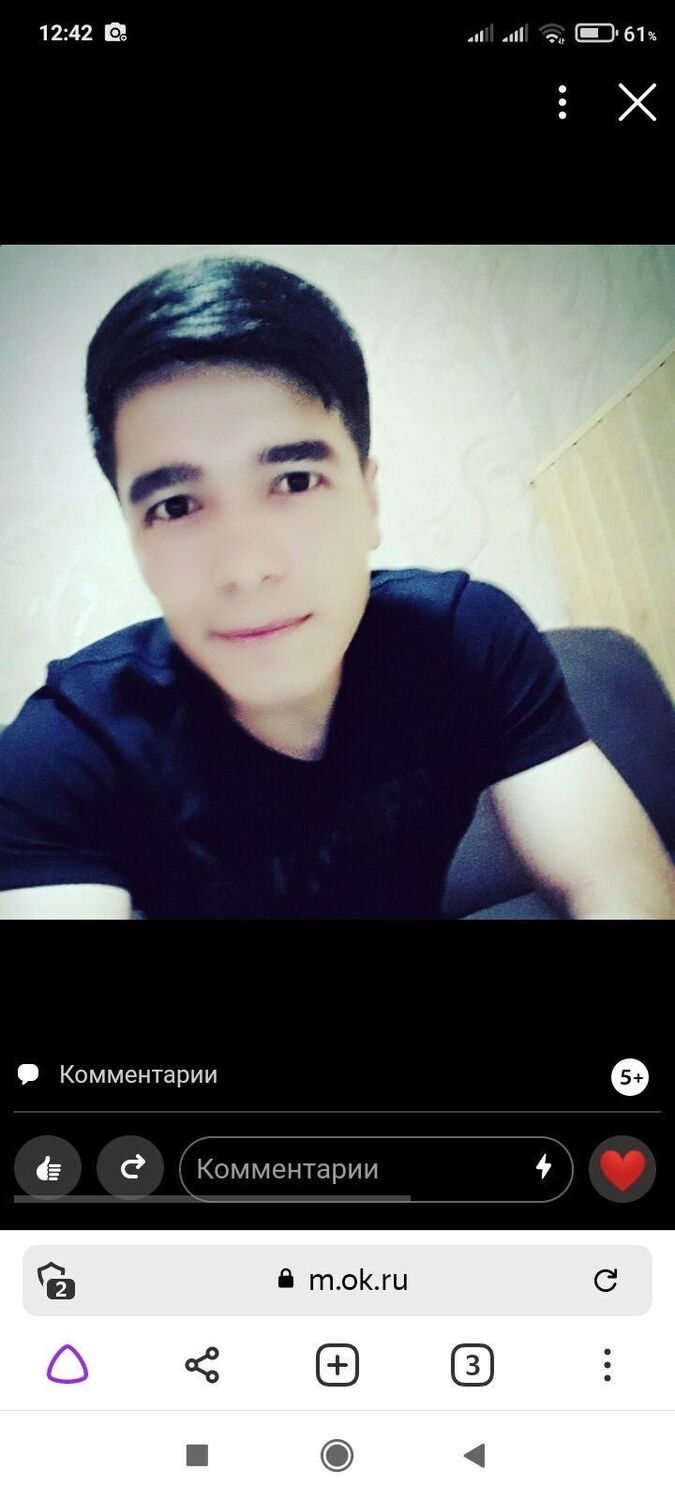Open the photo viewer overflow menu
Image resolution: width=675 pixels, height=1500 pixels.
coord(562,102)
